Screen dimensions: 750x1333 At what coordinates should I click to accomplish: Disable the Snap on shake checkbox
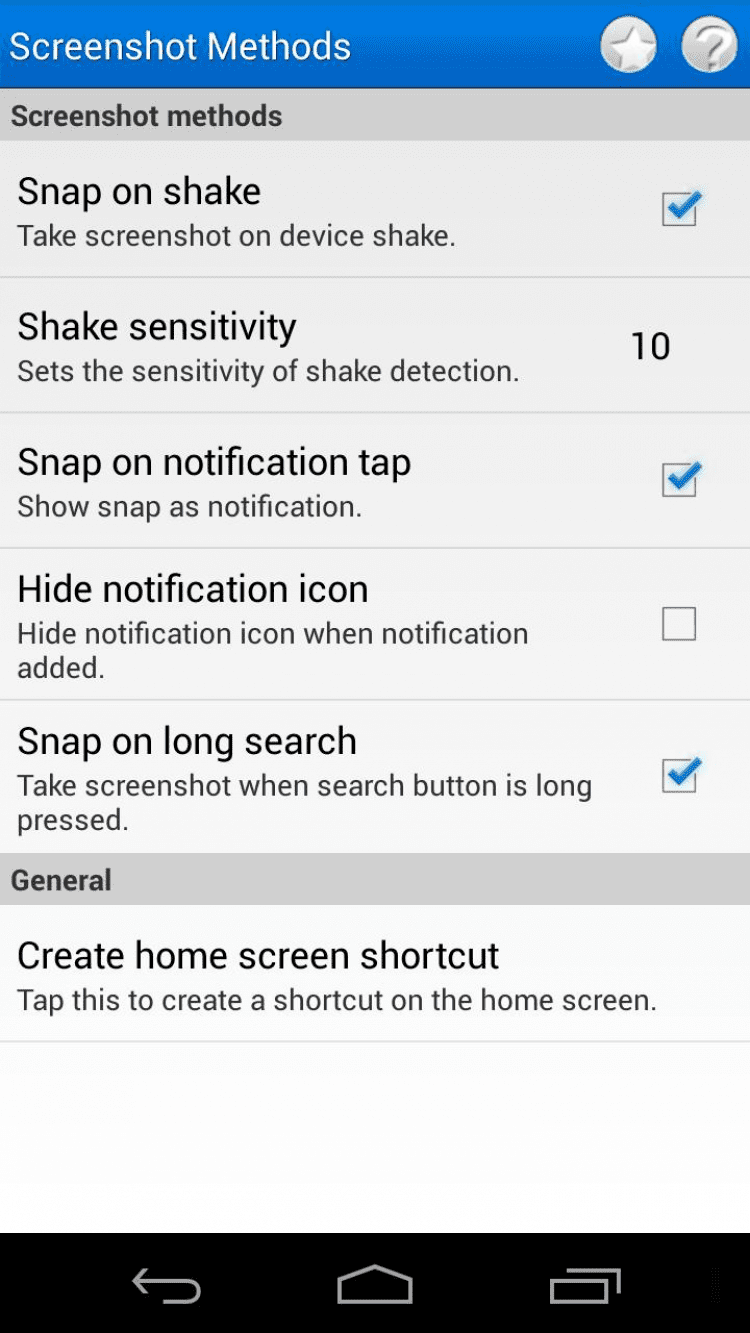coord(680,209)
